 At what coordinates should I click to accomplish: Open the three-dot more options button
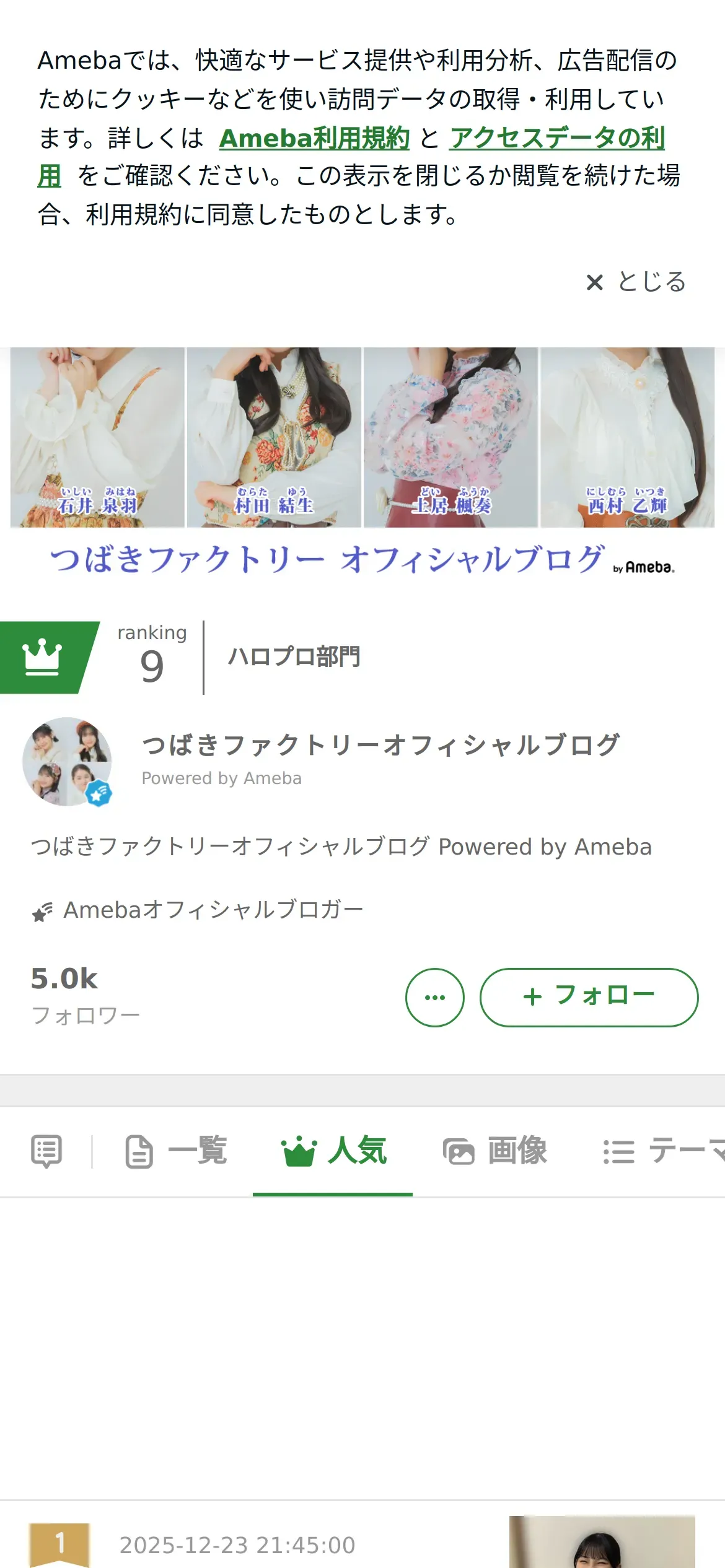434,997
